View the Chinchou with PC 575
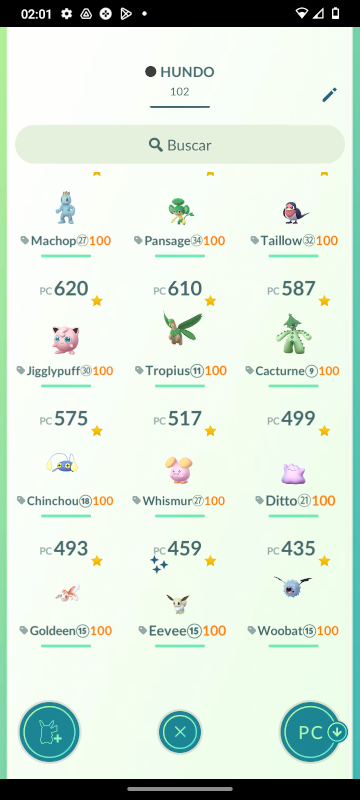This screenshot has height=800, width=360. coord(66,463)
